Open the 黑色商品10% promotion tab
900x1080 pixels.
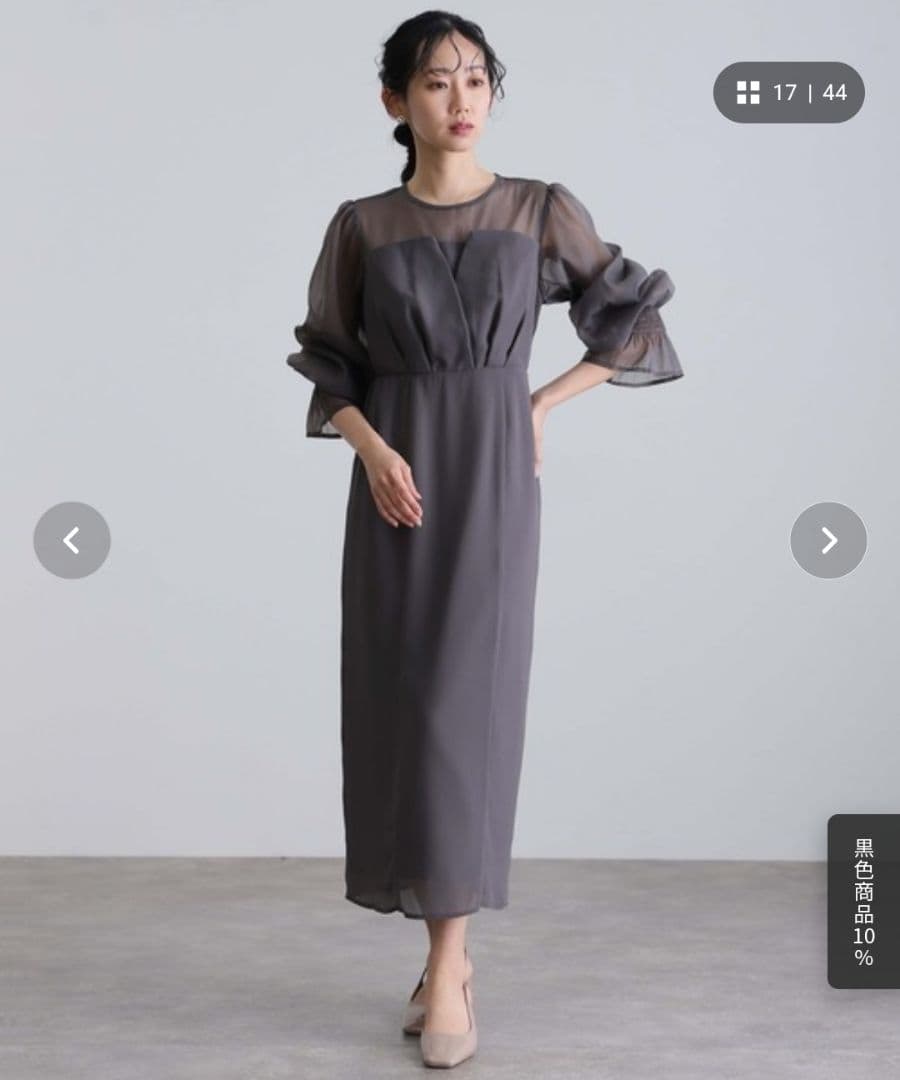tap(863, 901)
